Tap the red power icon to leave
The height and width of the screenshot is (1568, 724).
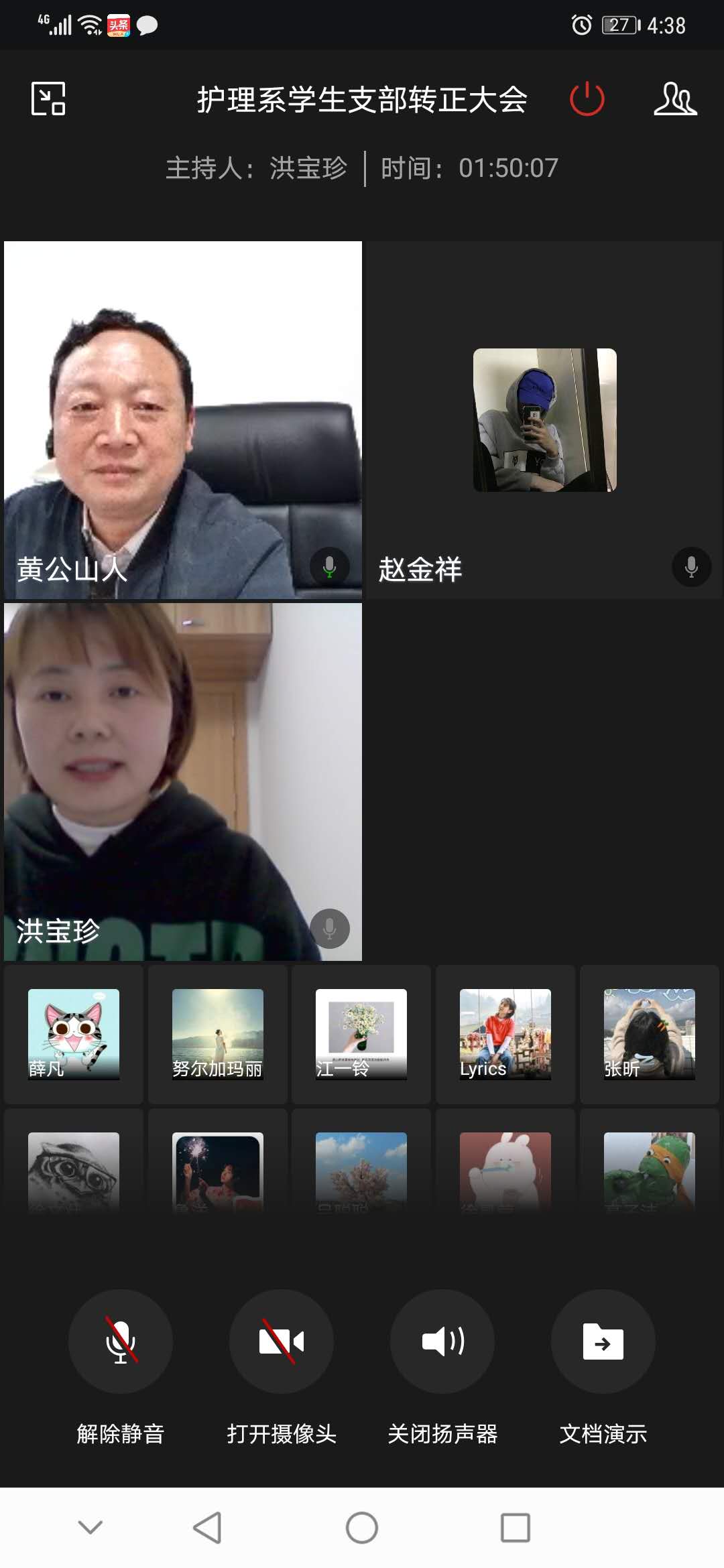tap(587, 99)
